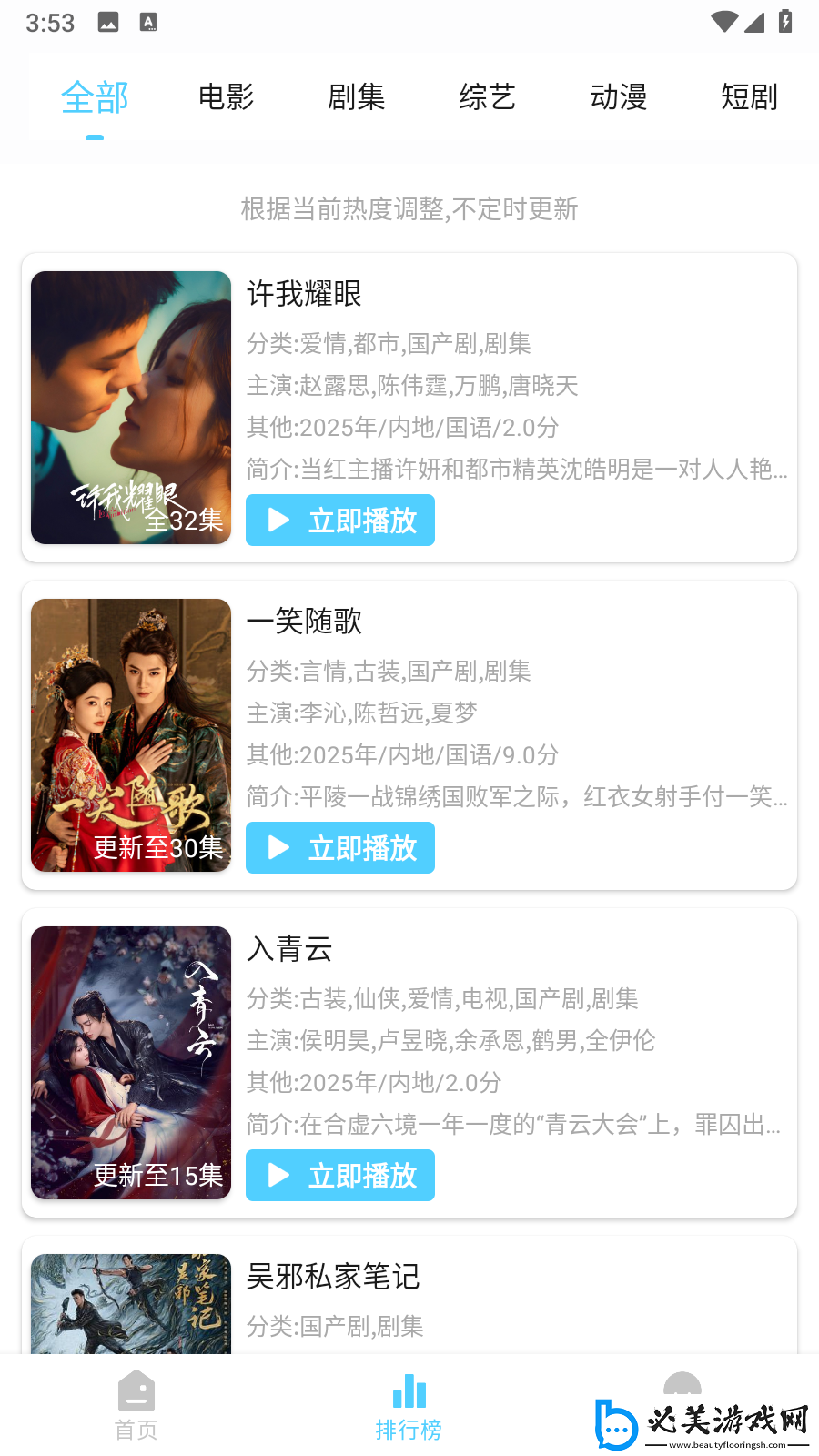Open 许我耀眼 by clicking its title
This screenshot has height=1456, width=819.
[303, 295]
